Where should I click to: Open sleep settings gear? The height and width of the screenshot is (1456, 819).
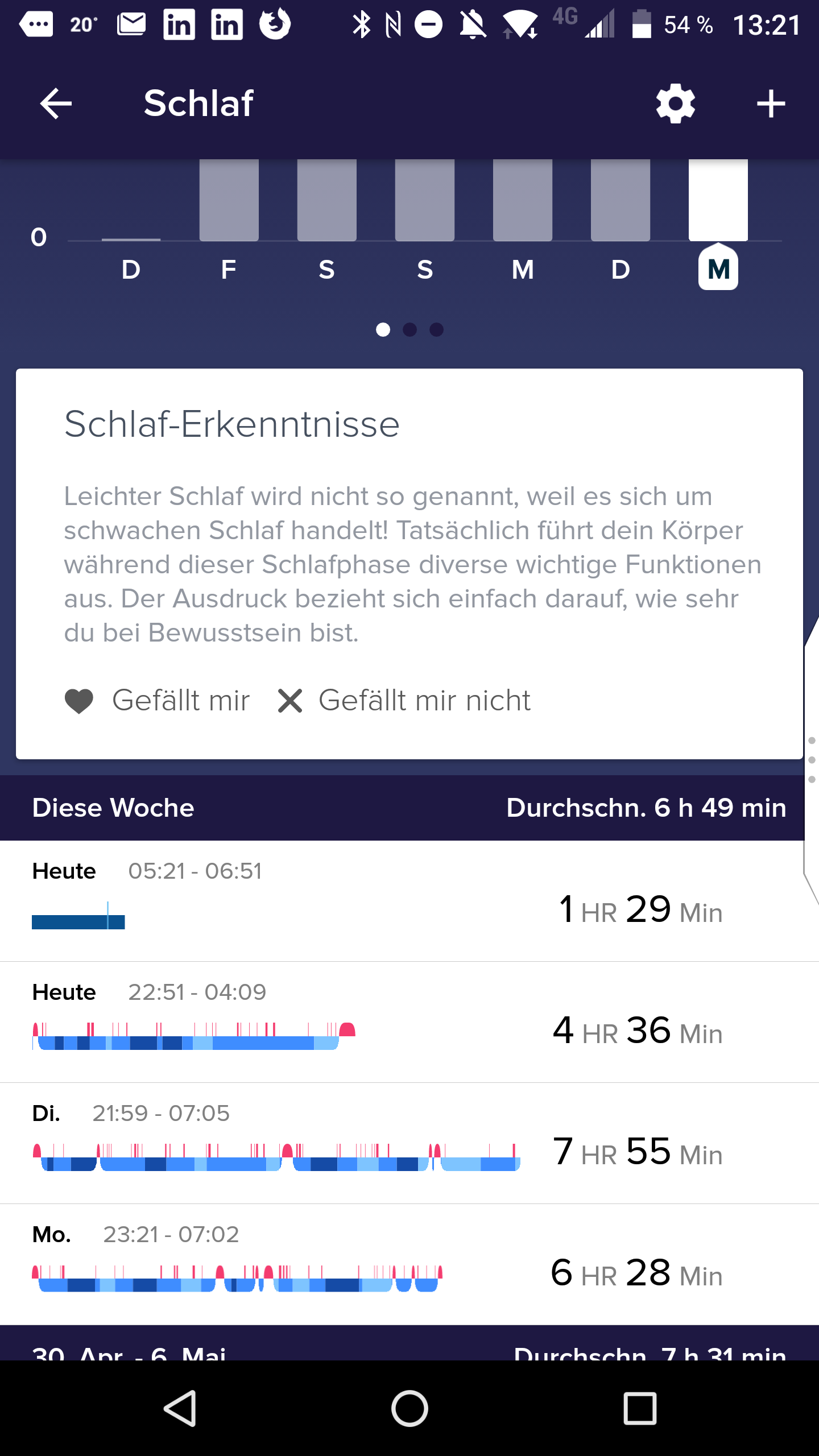tap(675, 104)
